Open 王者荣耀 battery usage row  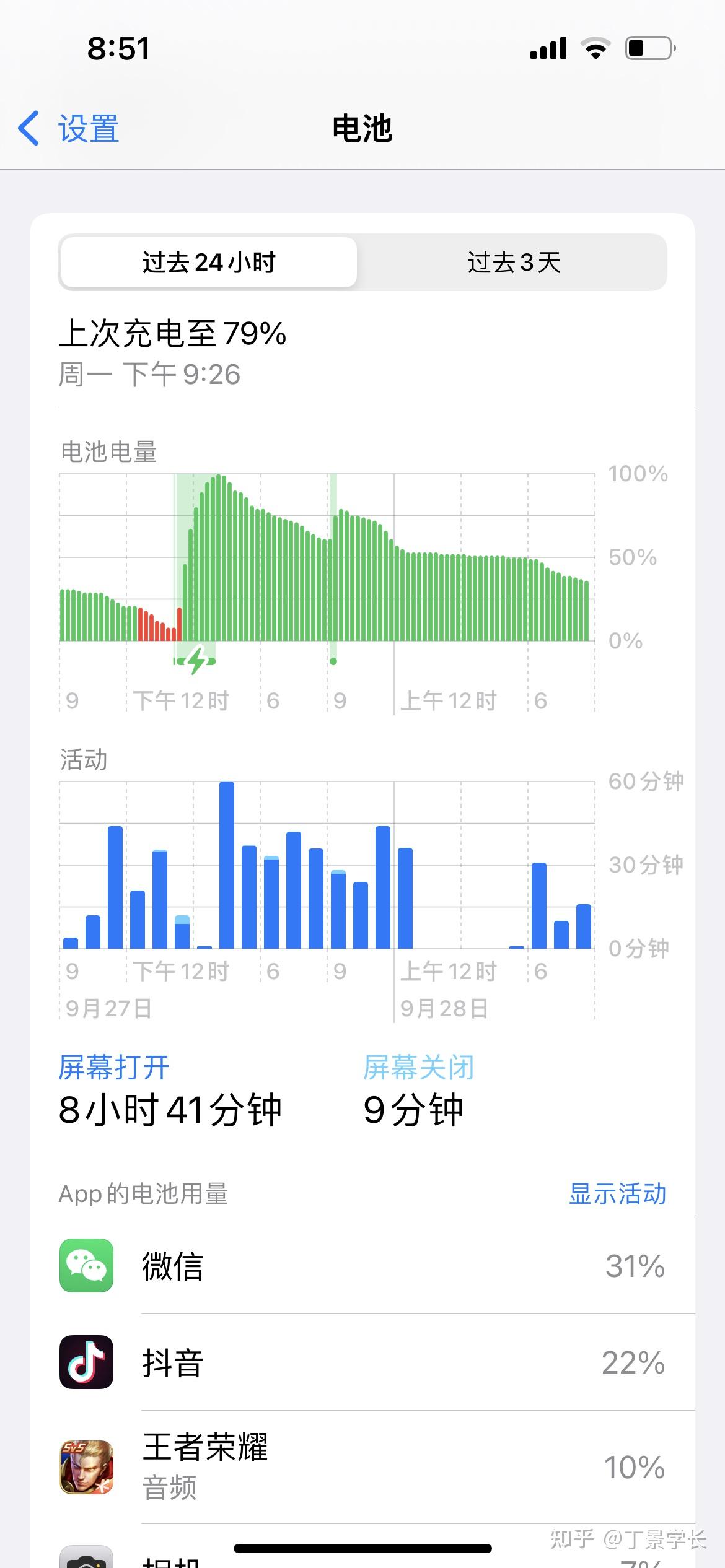pyautogui.click(x=362, y=1466)
